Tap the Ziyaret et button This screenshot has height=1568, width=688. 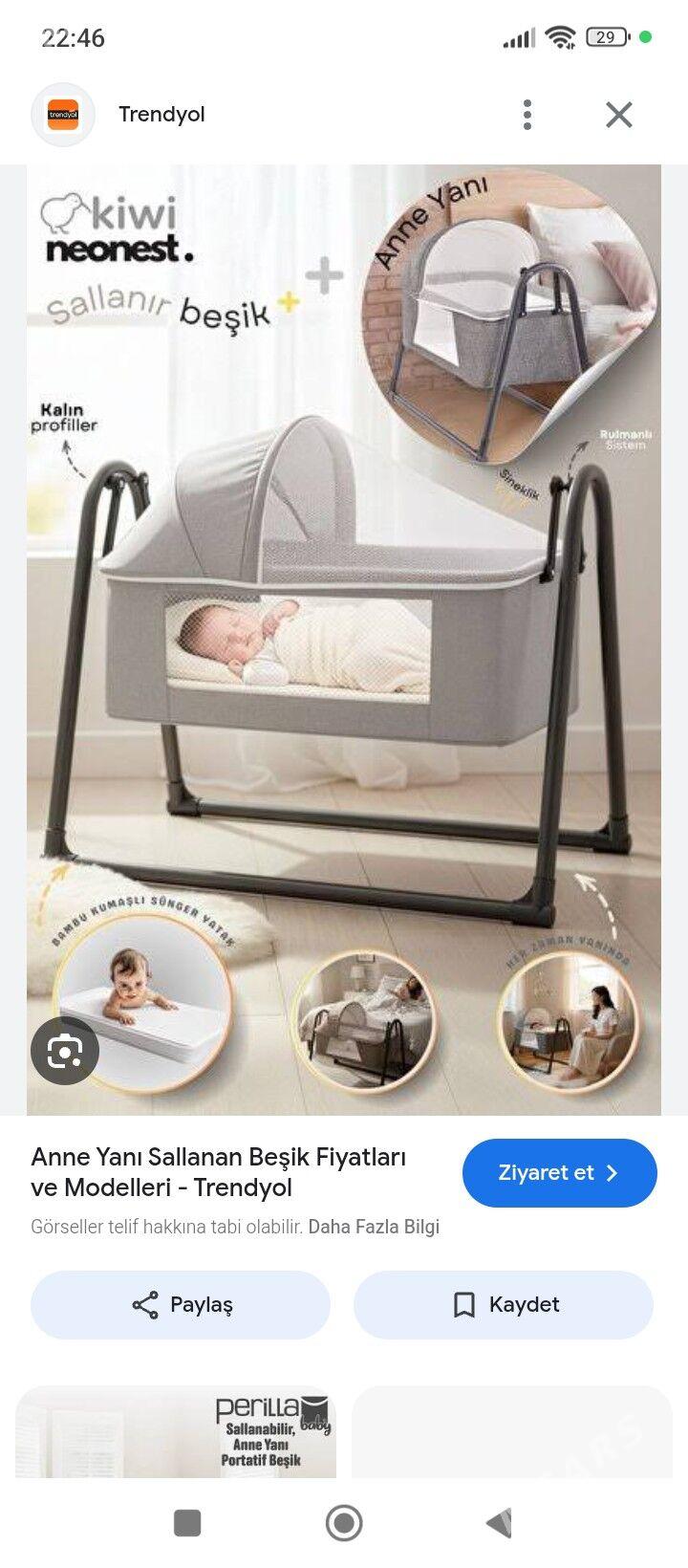559,1173
